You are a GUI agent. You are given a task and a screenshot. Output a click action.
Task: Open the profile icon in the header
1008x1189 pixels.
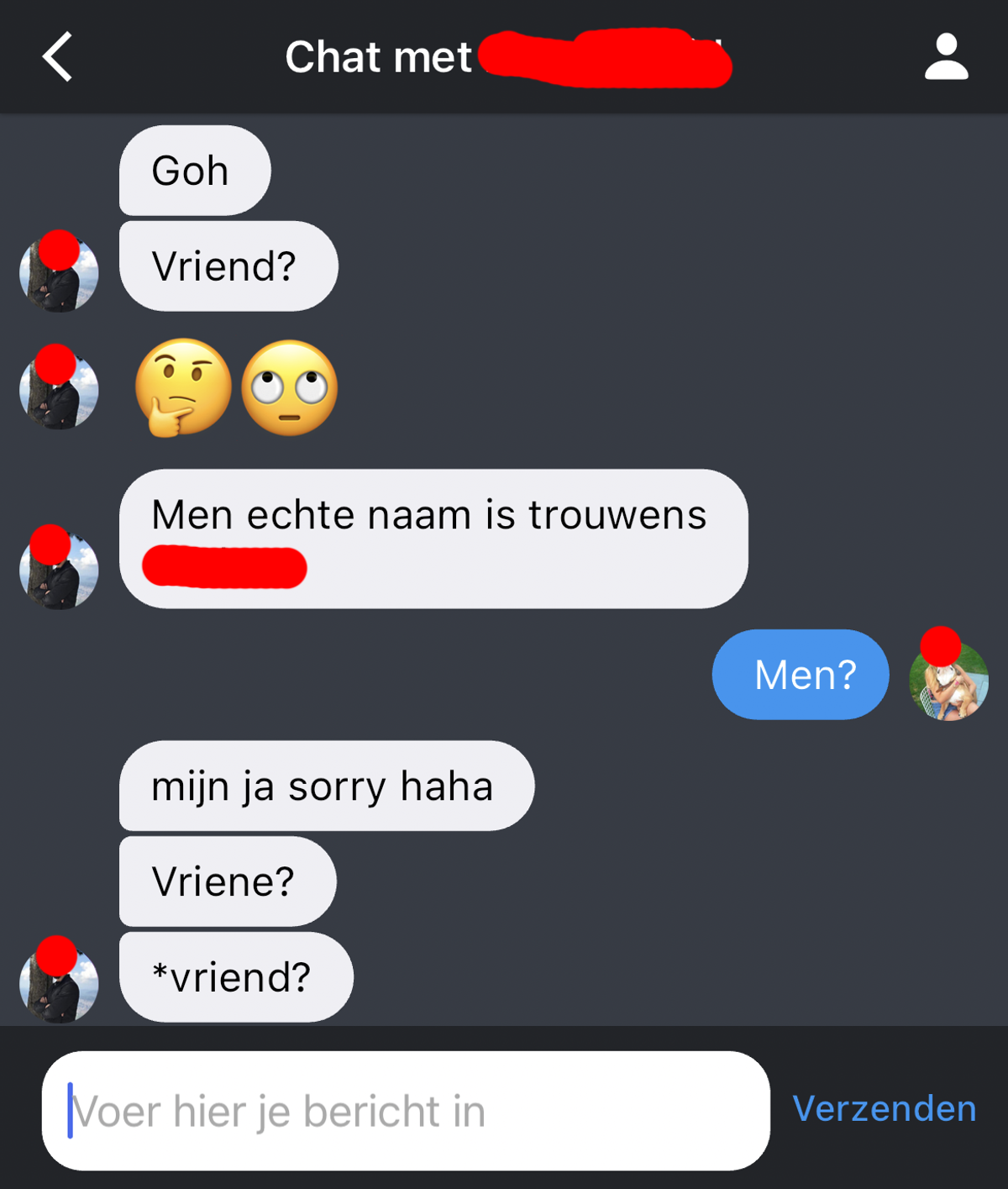(x=946, y=57)
